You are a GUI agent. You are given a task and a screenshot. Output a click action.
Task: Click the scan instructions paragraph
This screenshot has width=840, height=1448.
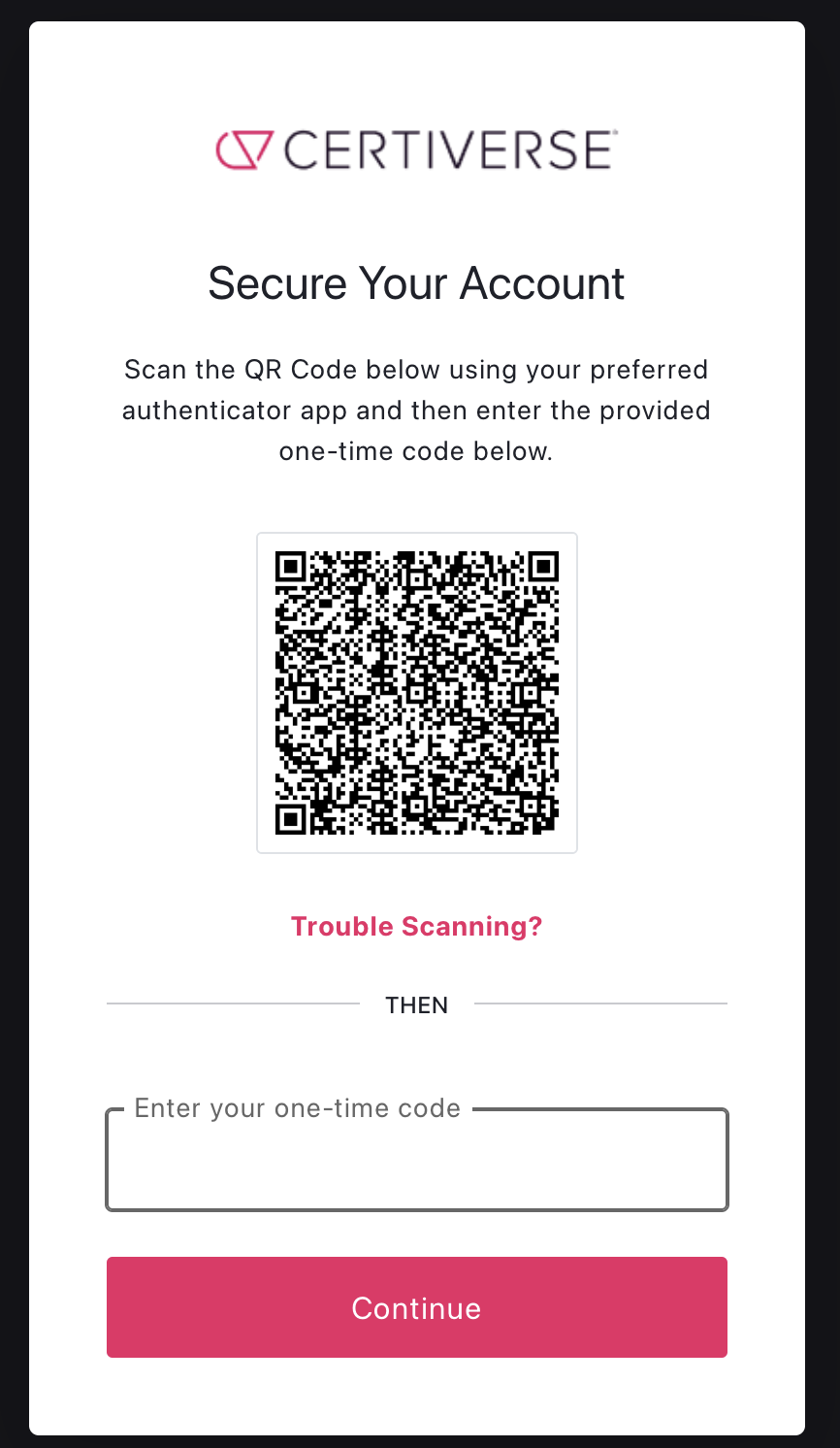pos(416,410)
